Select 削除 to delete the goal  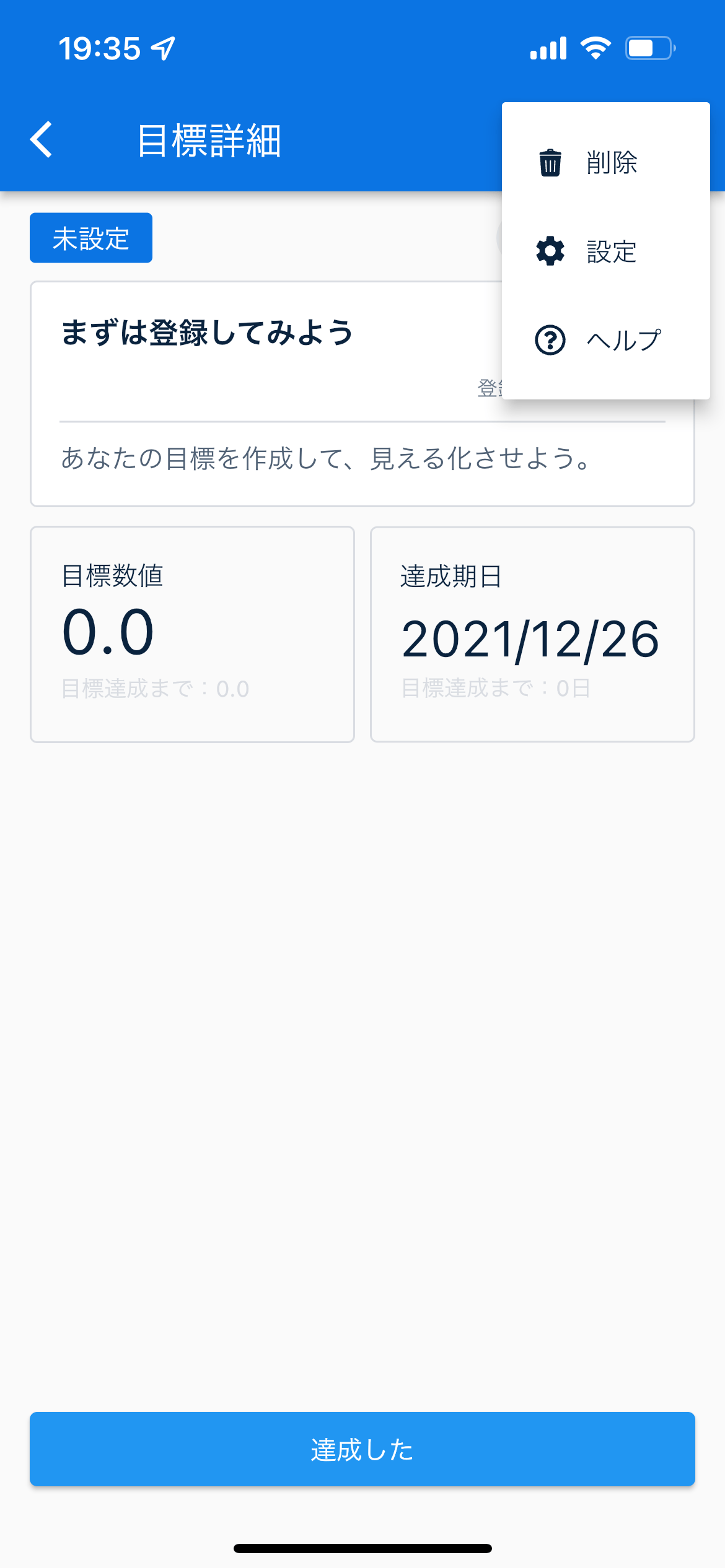(x=605, y=163)
